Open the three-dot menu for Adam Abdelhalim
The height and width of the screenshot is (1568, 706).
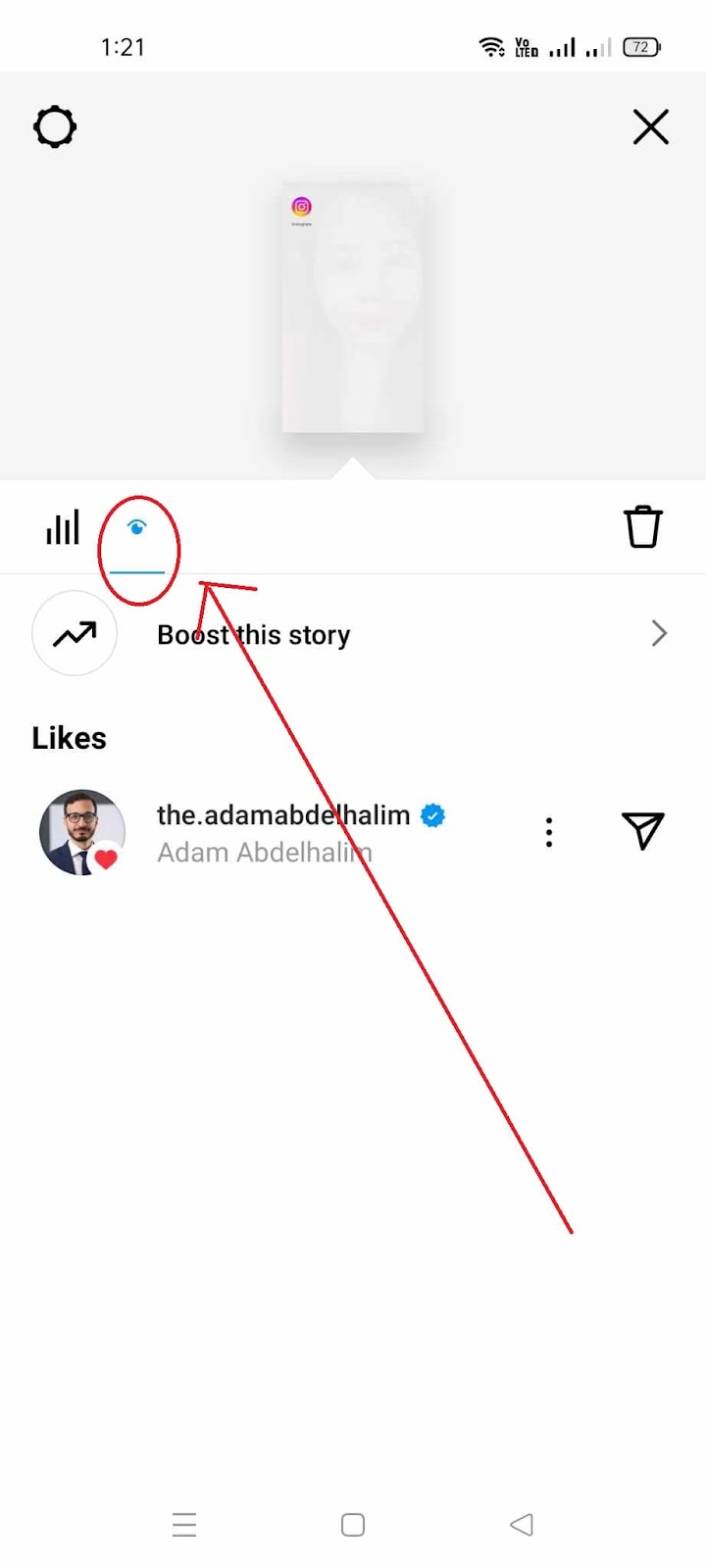tap(548, 831)
